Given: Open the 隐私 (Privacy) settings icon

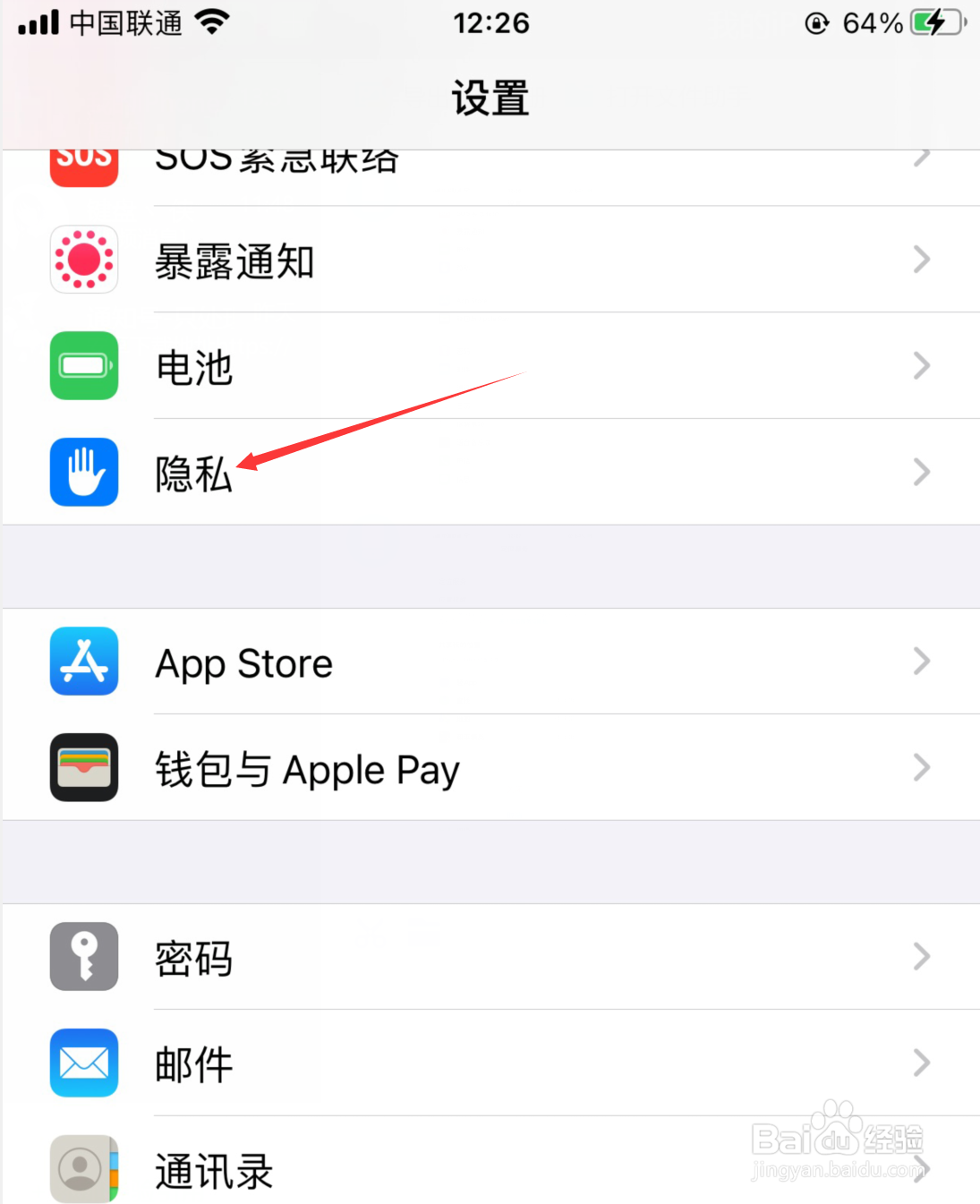Looking at the screenshot, I should [83, 473].
